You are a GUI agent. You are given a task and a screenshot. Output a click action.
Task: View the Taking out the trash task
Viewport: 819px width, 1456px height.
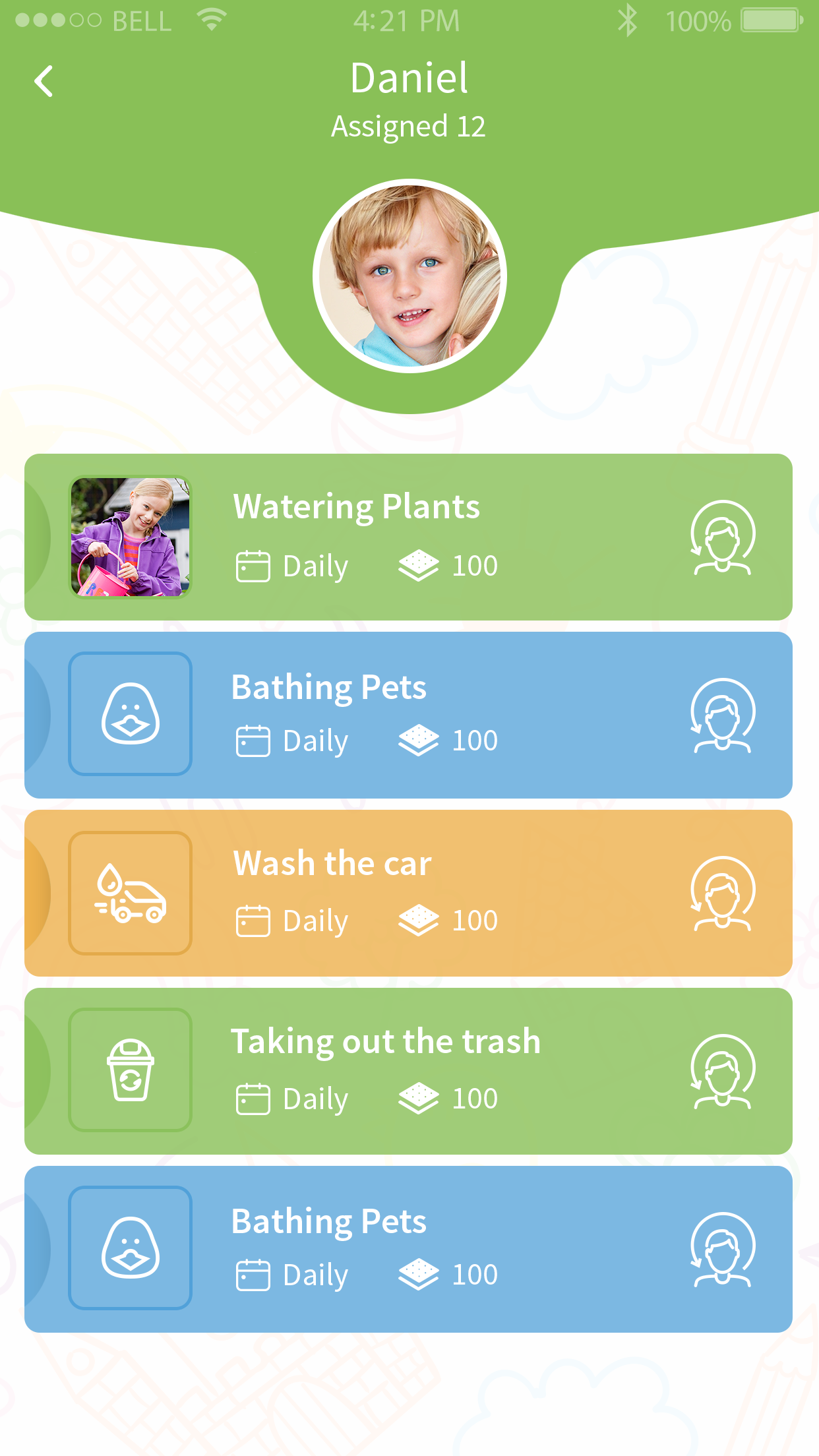(409, 1071)
